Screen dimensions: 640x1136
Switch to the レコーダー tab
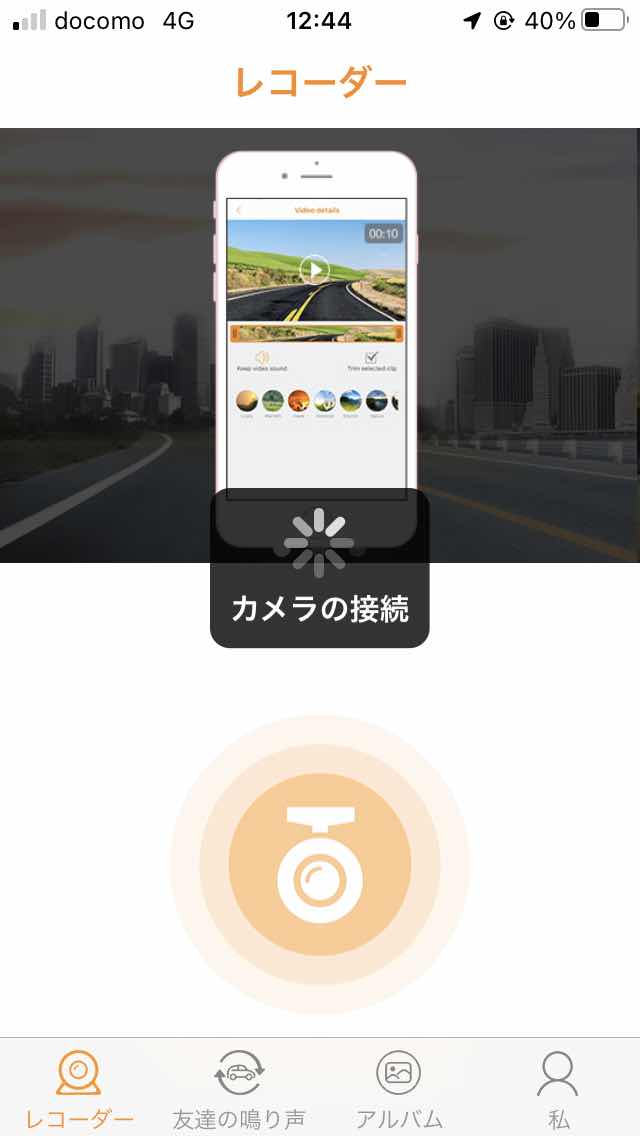[79, 1088]
